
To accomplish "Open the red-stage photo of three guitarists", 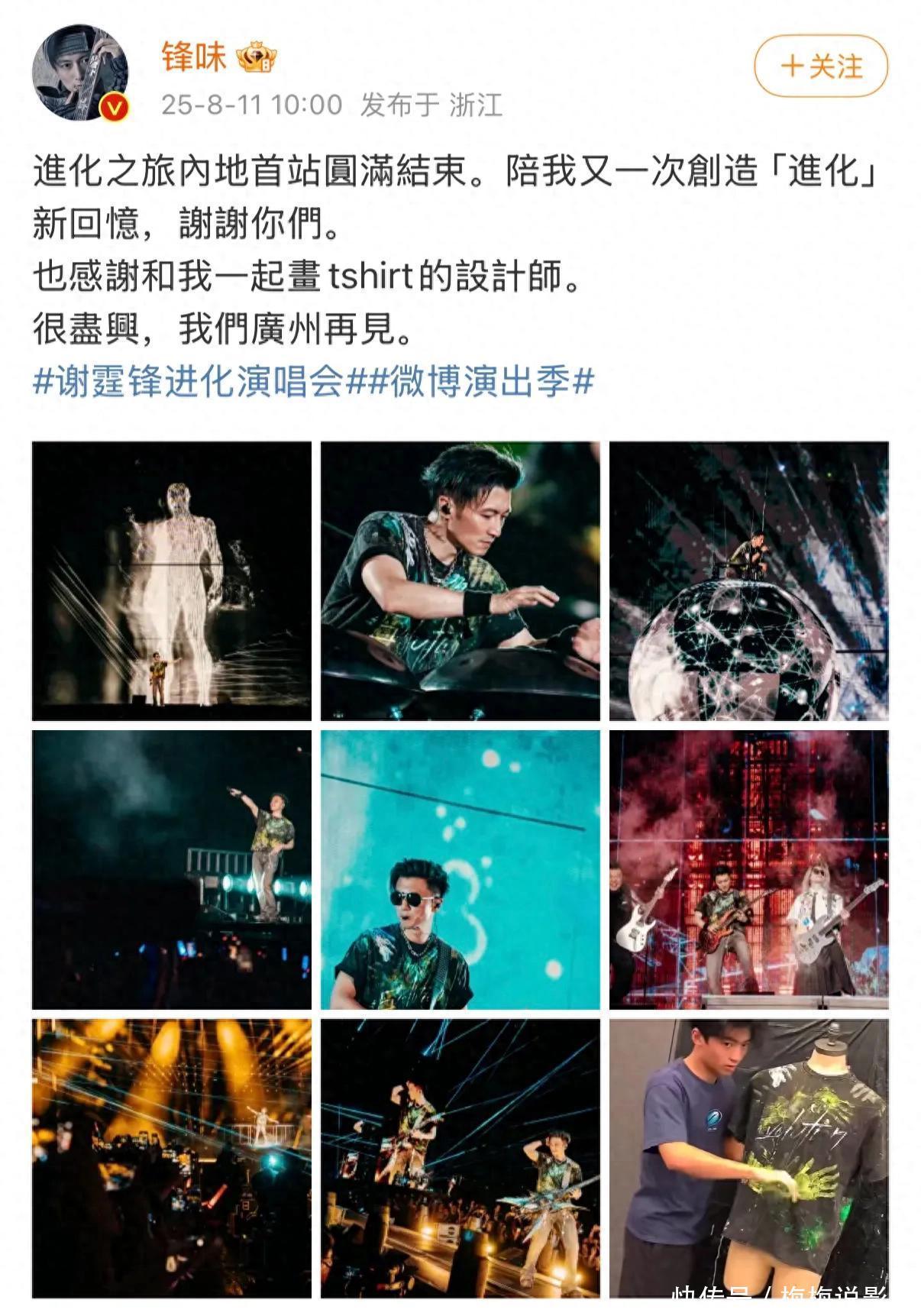I will coord(748,869).
